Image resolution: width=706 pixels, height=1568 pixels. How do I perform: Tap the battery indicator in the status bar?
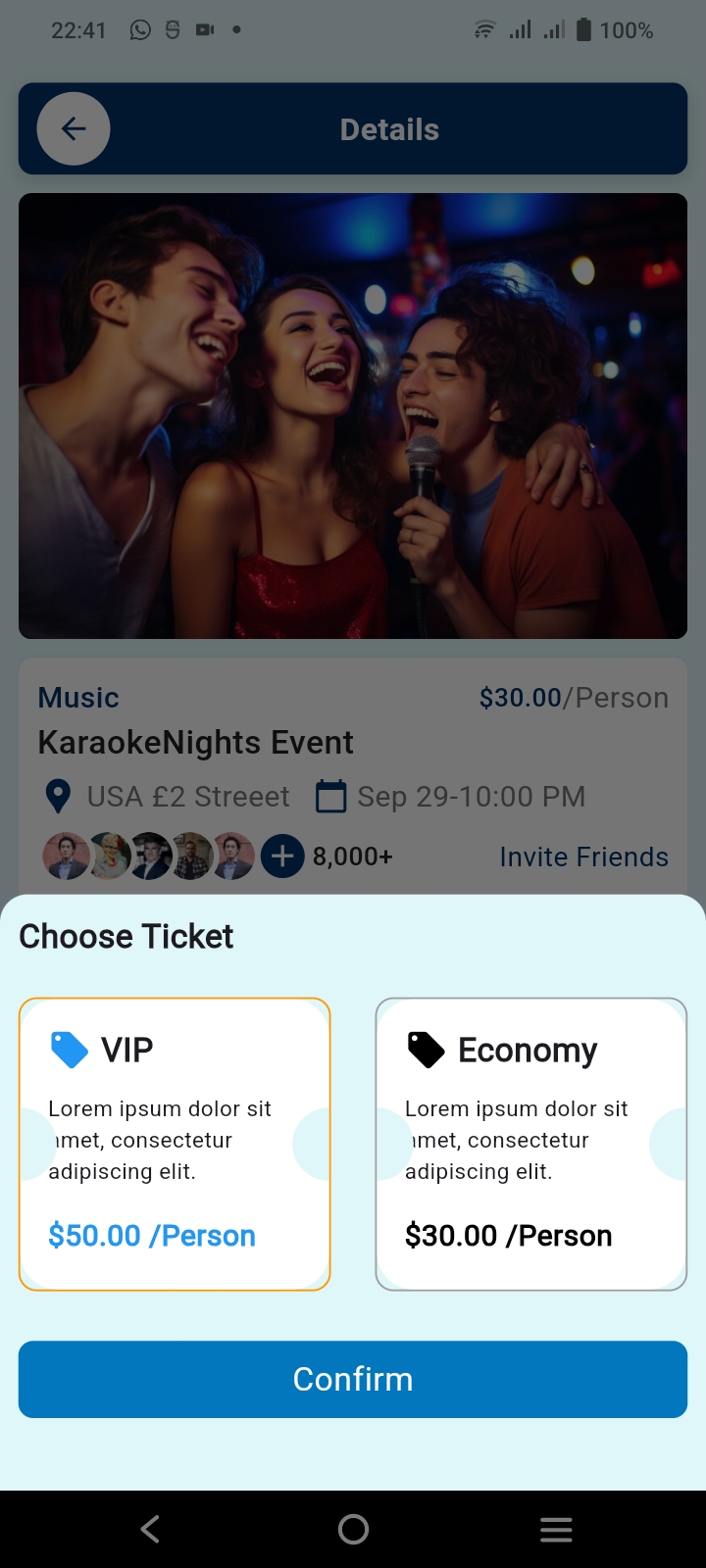[585, 29]
